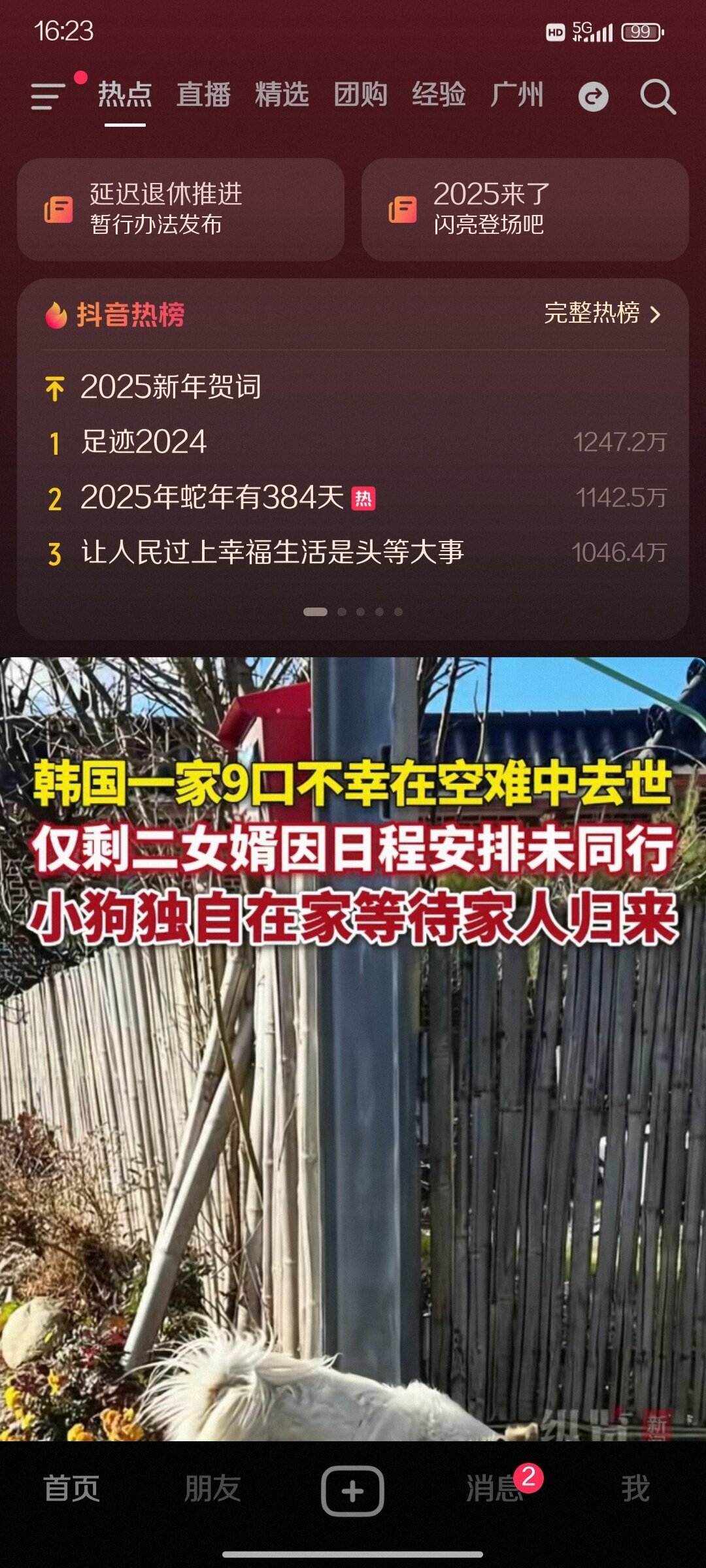Open the 2025来了 topic card

point(524,210)
